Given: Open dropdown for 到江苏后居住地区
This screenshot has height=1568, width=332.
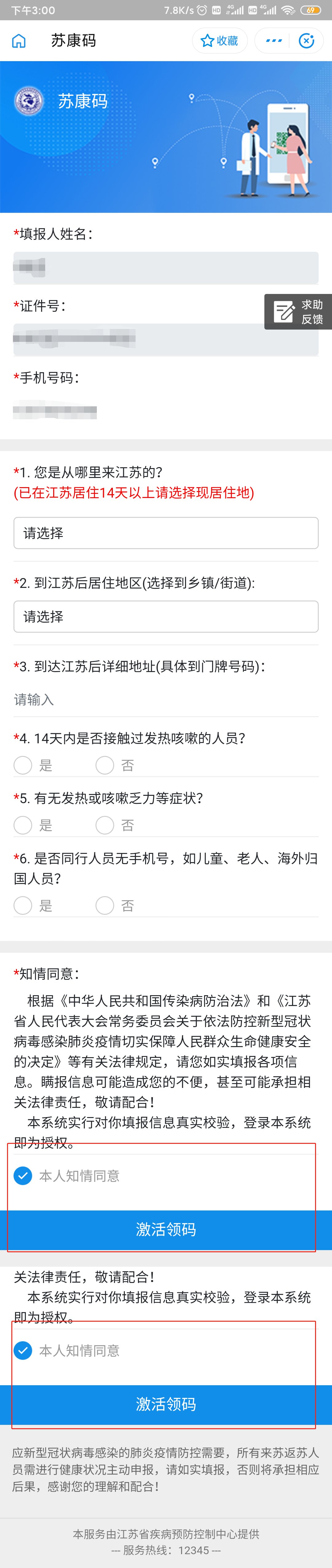Looking at the screenshot, I should [x=166, y=617].
